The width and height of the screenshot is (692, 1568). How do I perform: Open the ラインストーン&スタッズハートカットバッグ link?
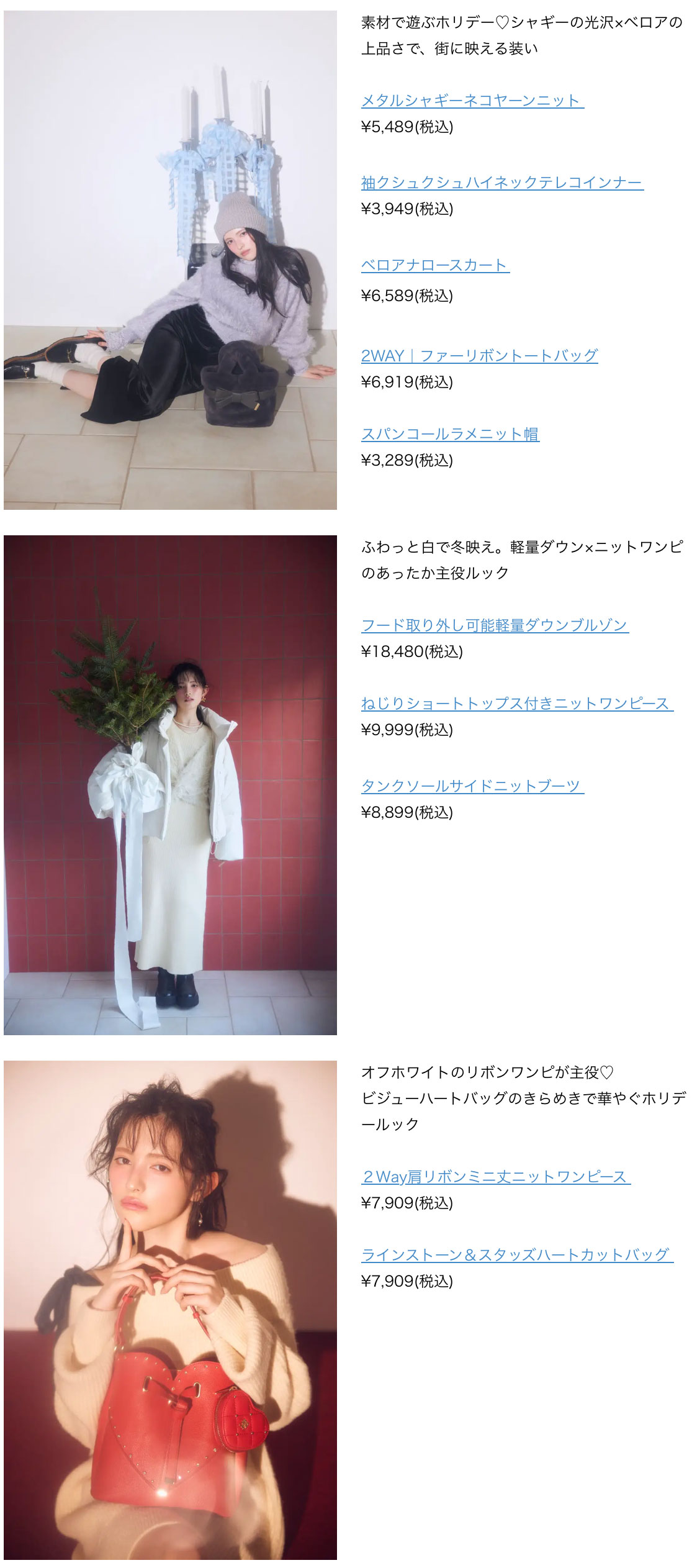tap(516, 1255)
